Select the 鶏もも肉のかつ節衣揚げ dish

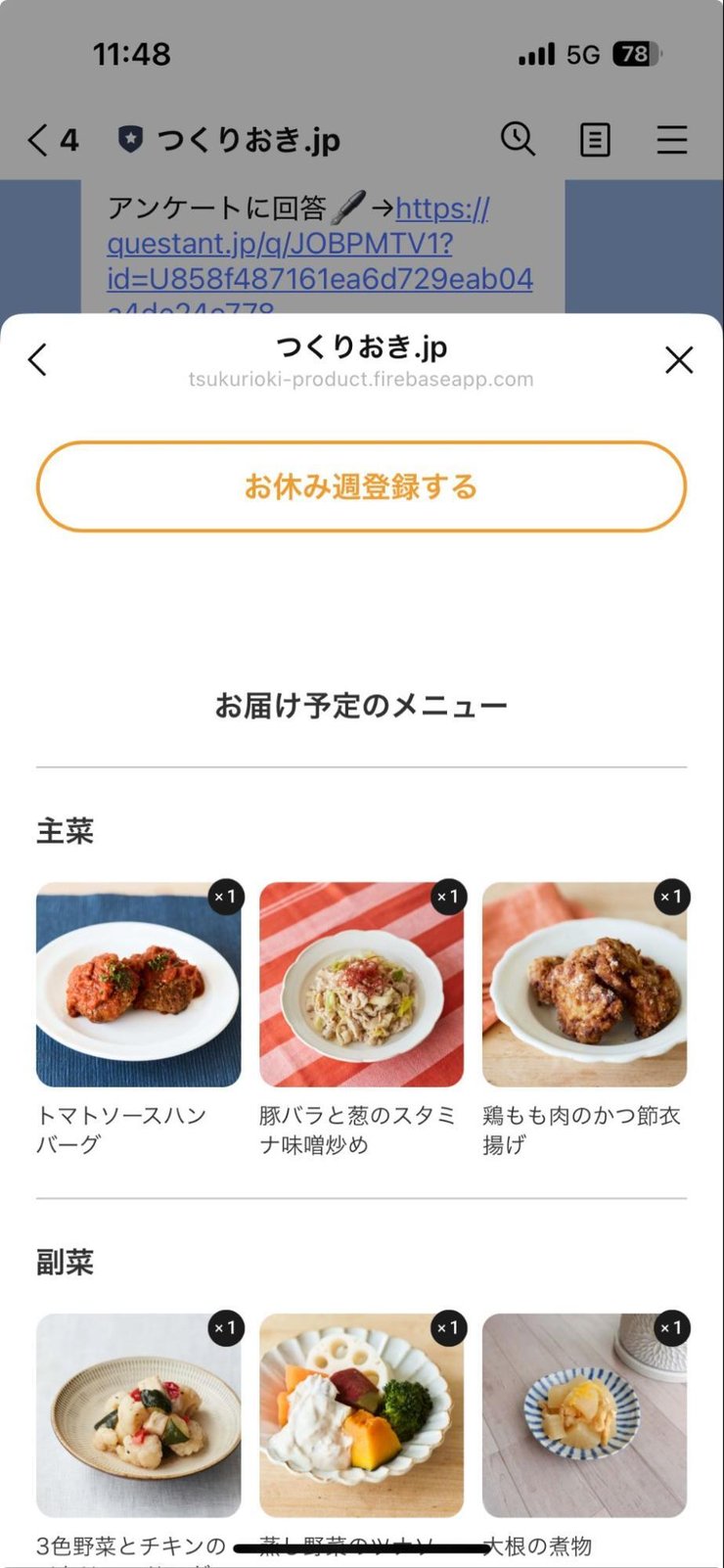[x=584, y=985]
